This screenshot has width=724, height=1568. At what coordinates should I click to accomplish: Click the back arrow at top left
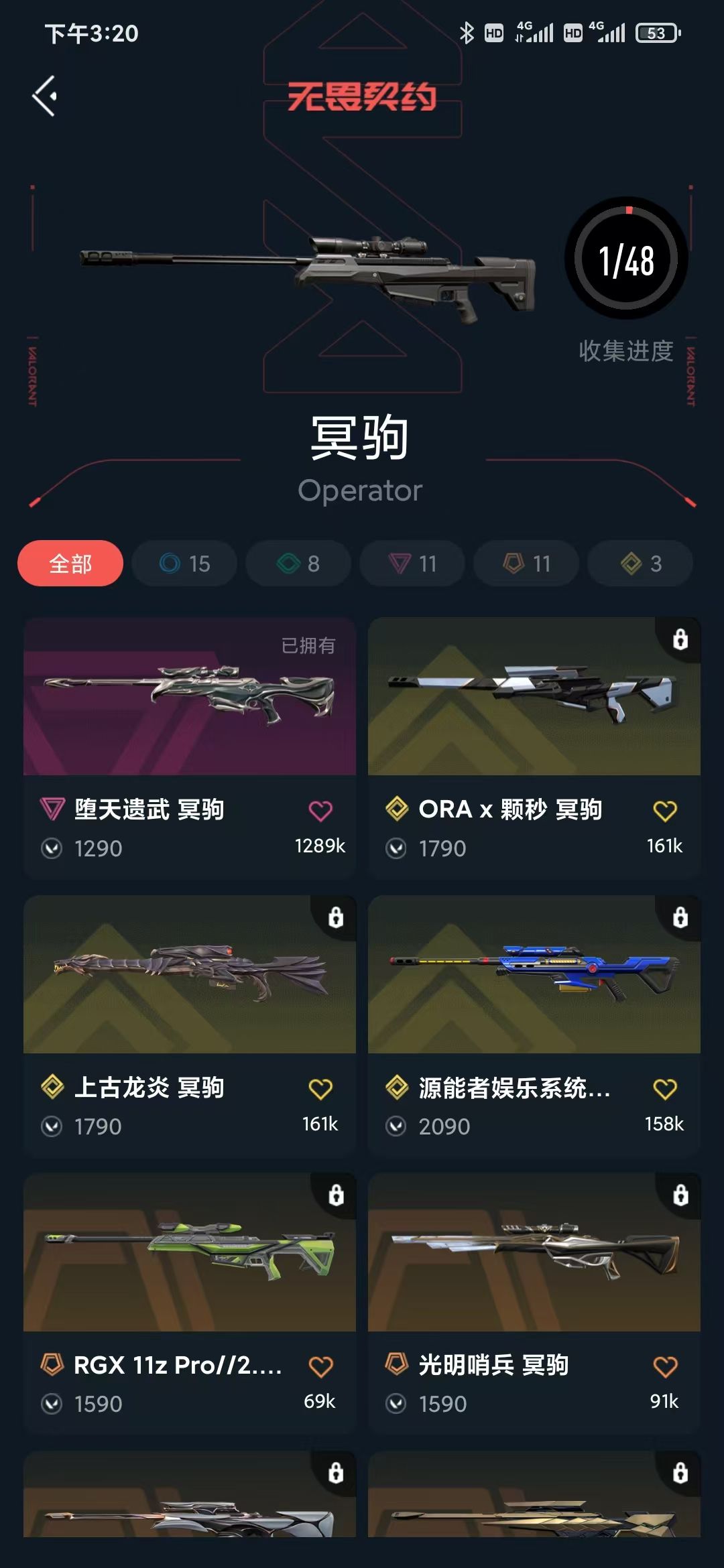(47, 96)
